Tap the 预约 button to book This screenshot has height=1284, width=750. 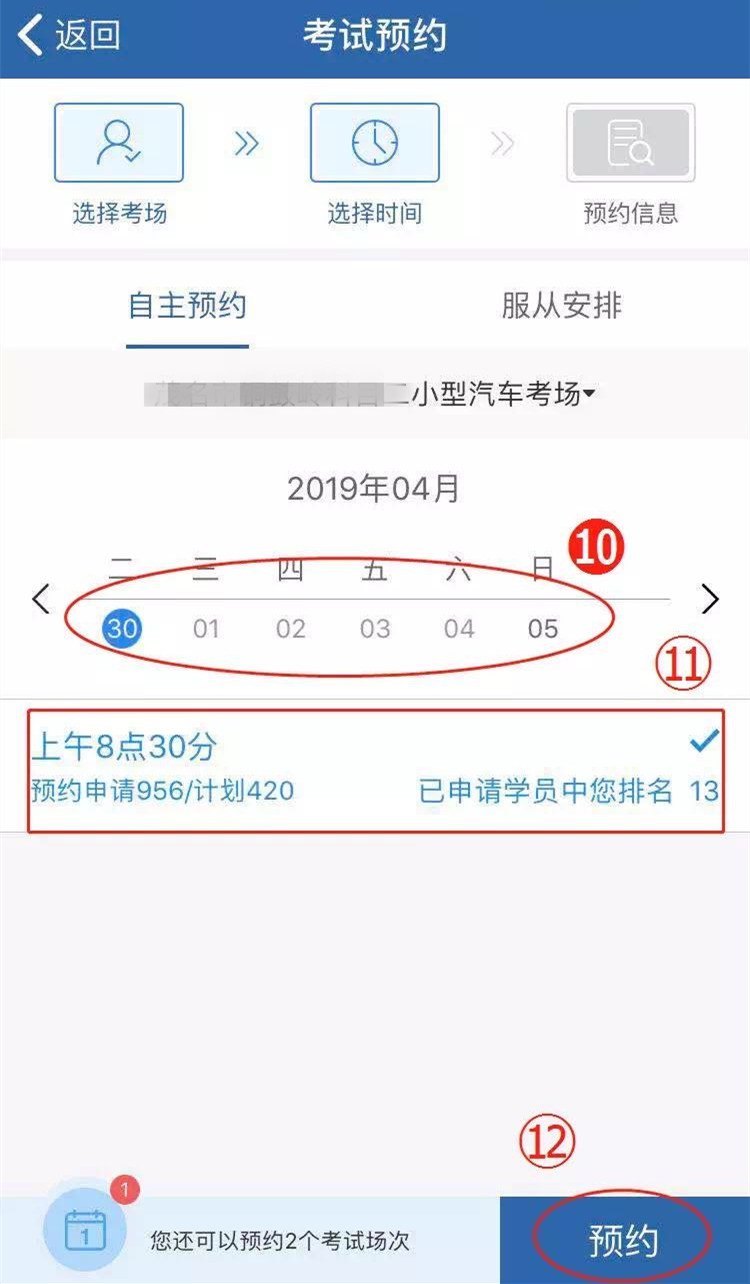point(623,1241)
